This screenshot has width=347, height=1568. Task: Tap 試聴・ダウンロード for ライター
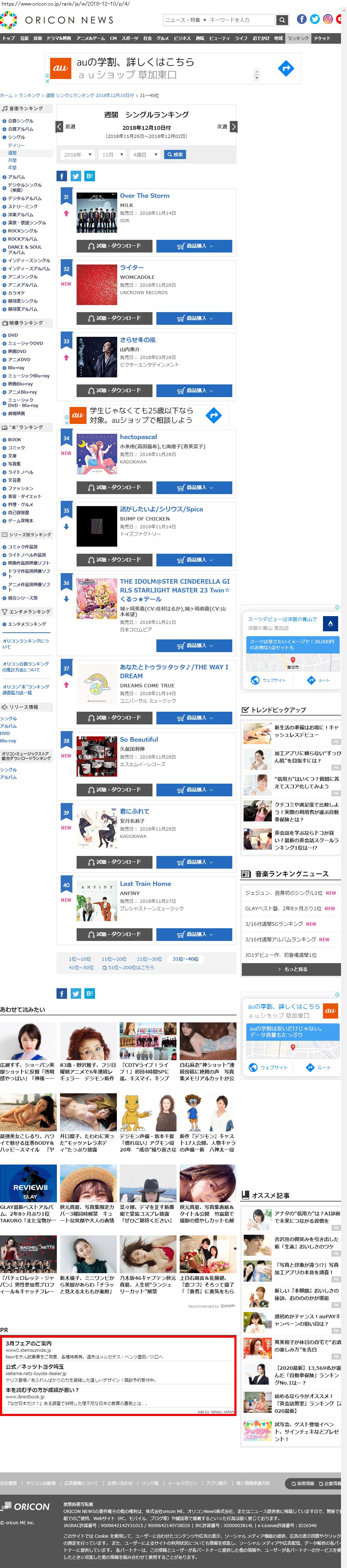click(114, 318)
